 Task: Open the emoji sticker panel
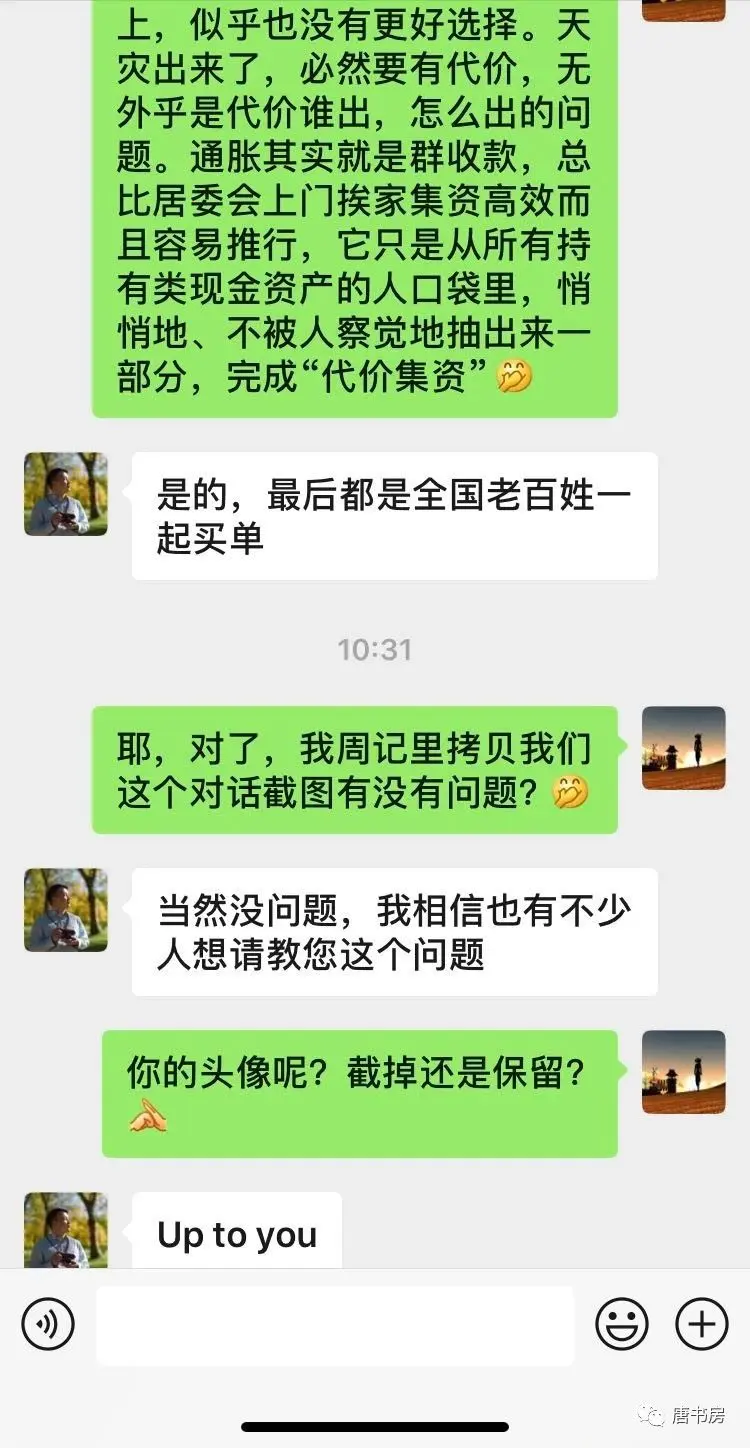622,1325
